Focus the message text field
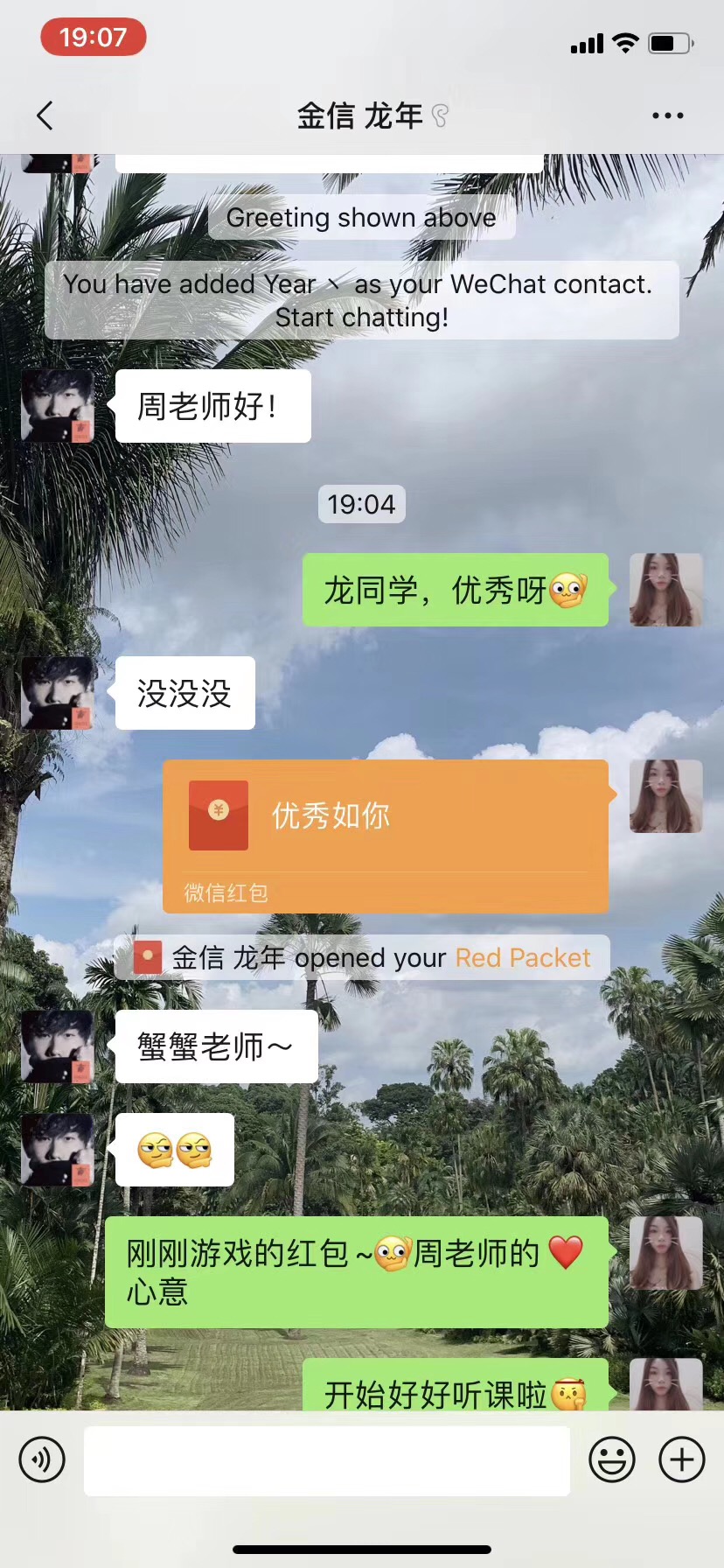 point(326,1460)
